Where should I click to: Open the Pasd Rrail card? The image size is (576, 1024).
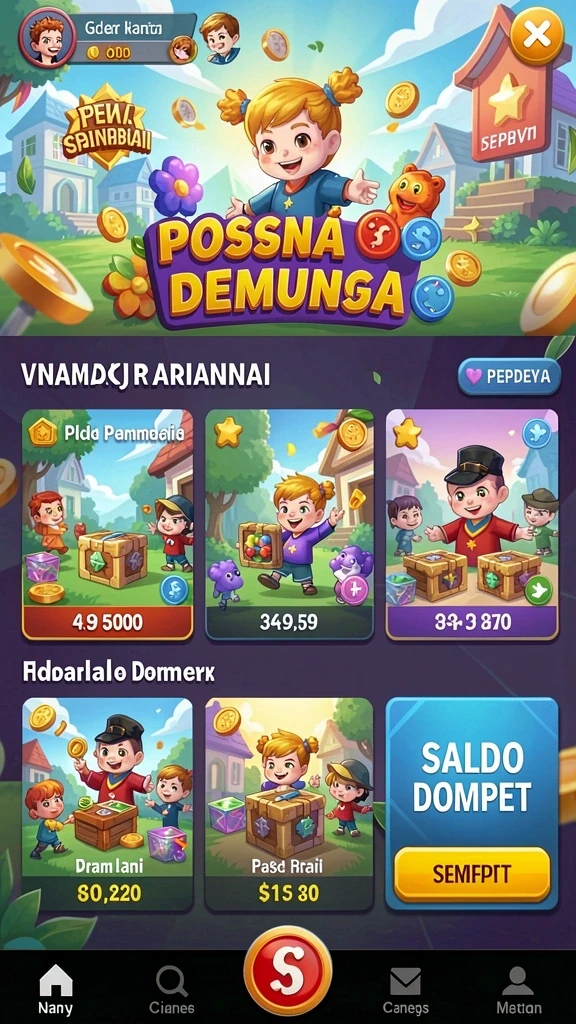(289, 804)
